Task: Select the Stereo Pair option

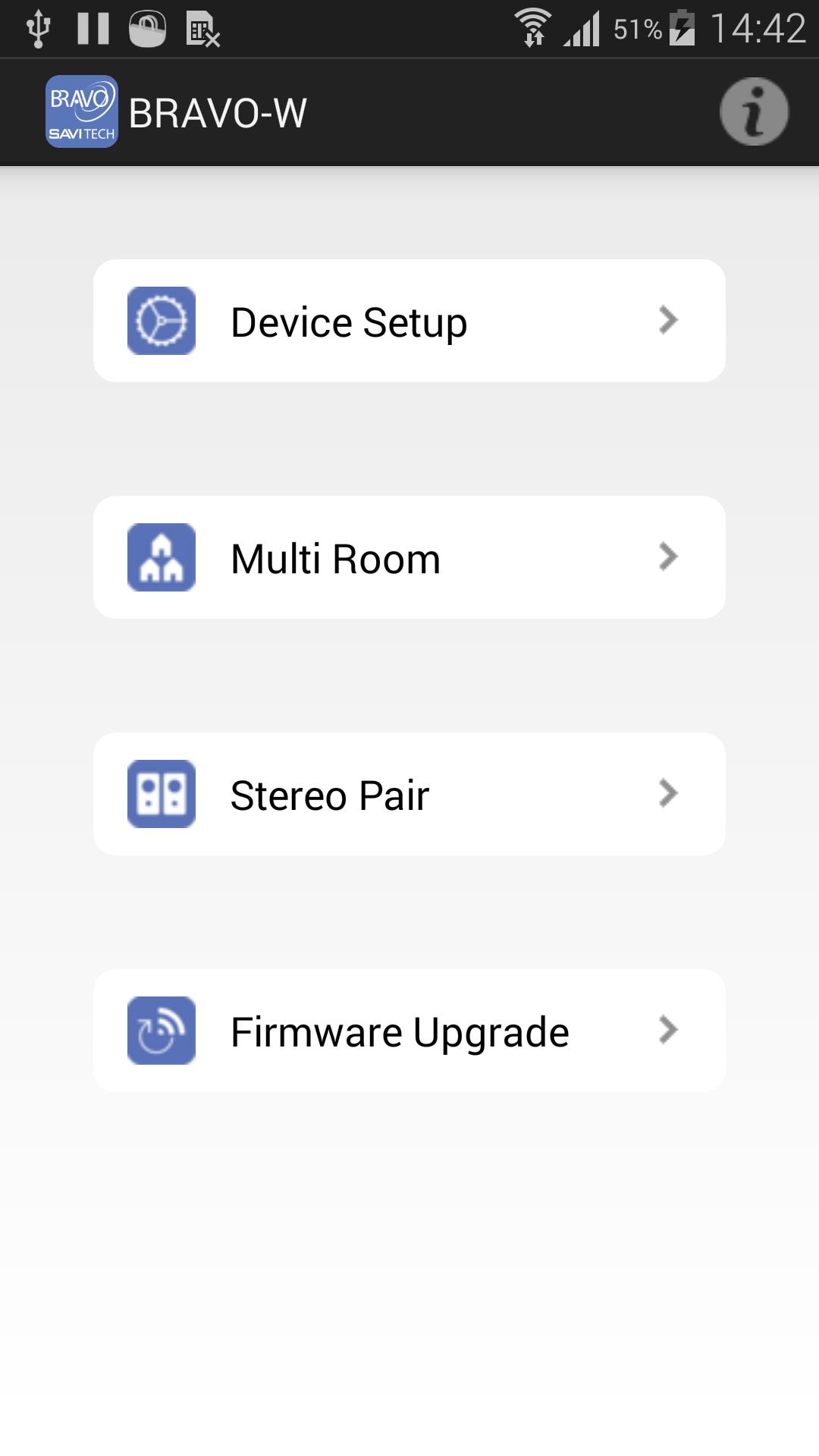Action: point(409,794)
